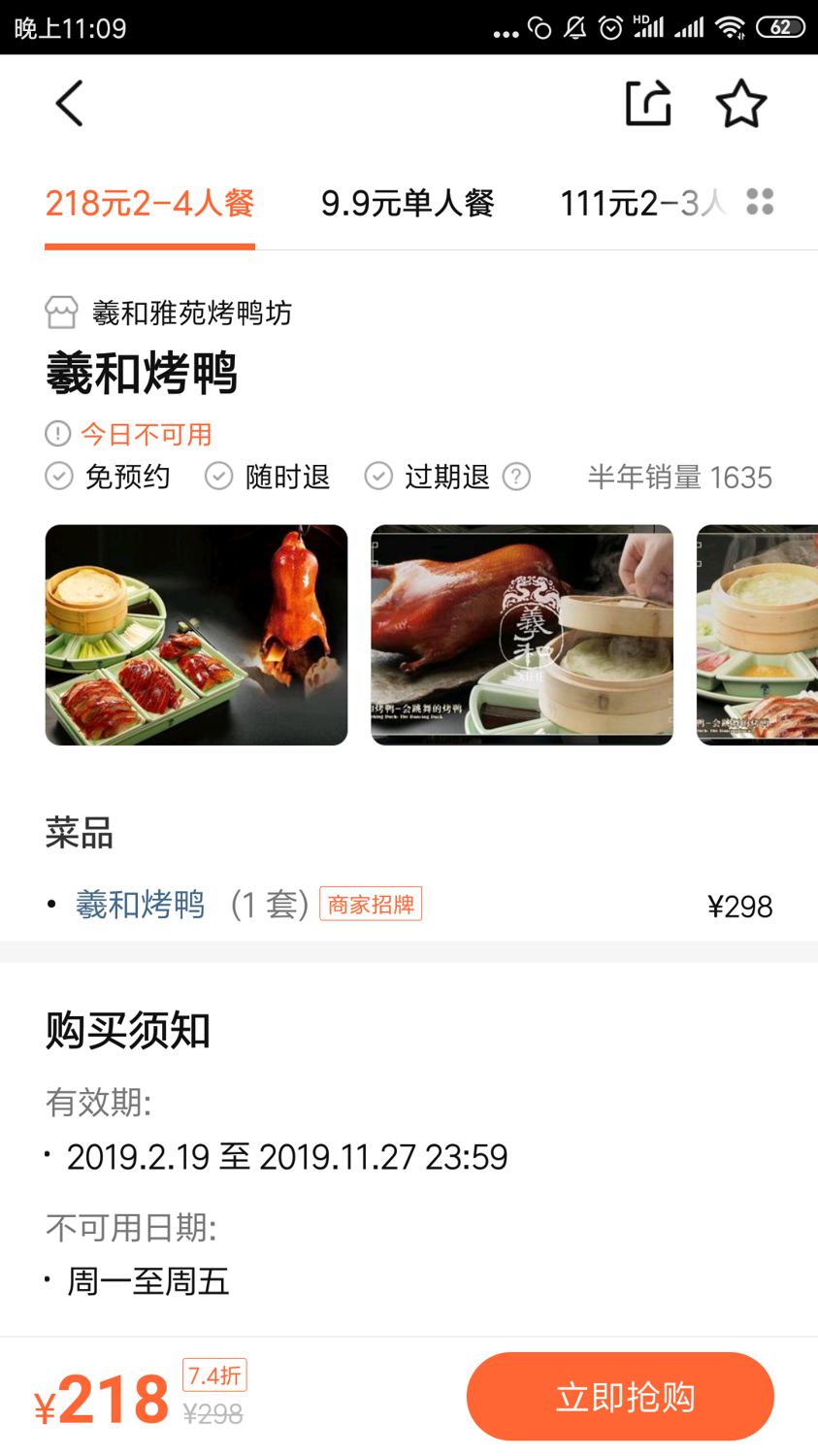Screen dimensions: 818x1456
Task: Favorite this deal via the star icon
Action: (x=741, y=103)
